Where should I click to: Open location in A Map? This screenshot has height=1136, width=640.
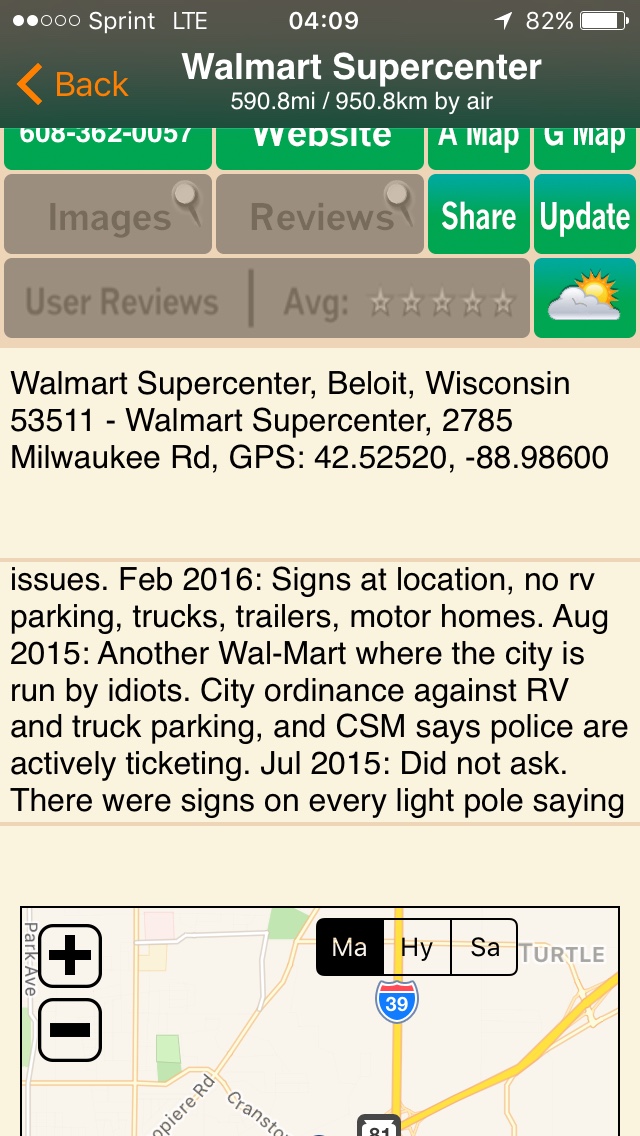(478, 147)
